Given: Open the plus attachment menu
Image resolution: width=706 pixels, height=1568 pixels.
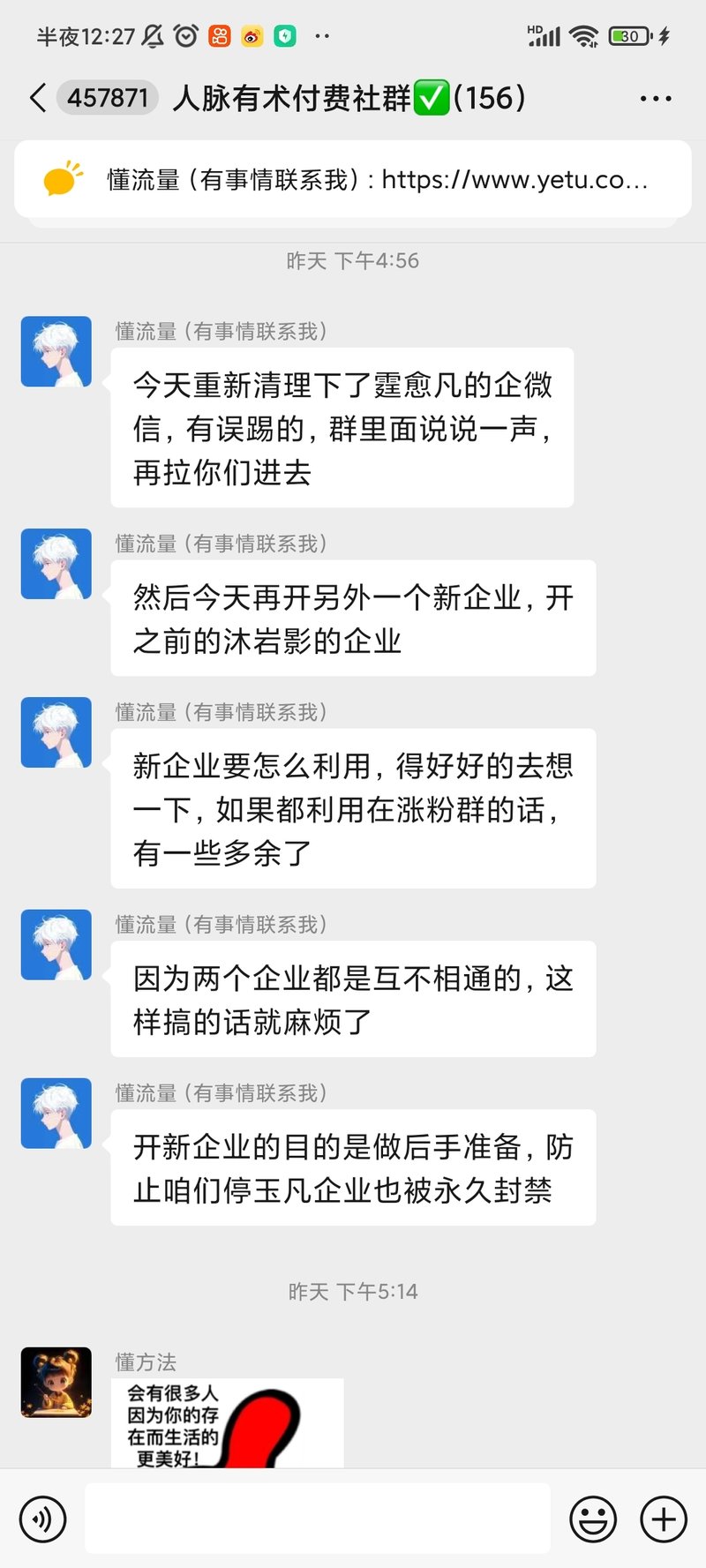Looking at the screenshot, I should (664, 1519).
